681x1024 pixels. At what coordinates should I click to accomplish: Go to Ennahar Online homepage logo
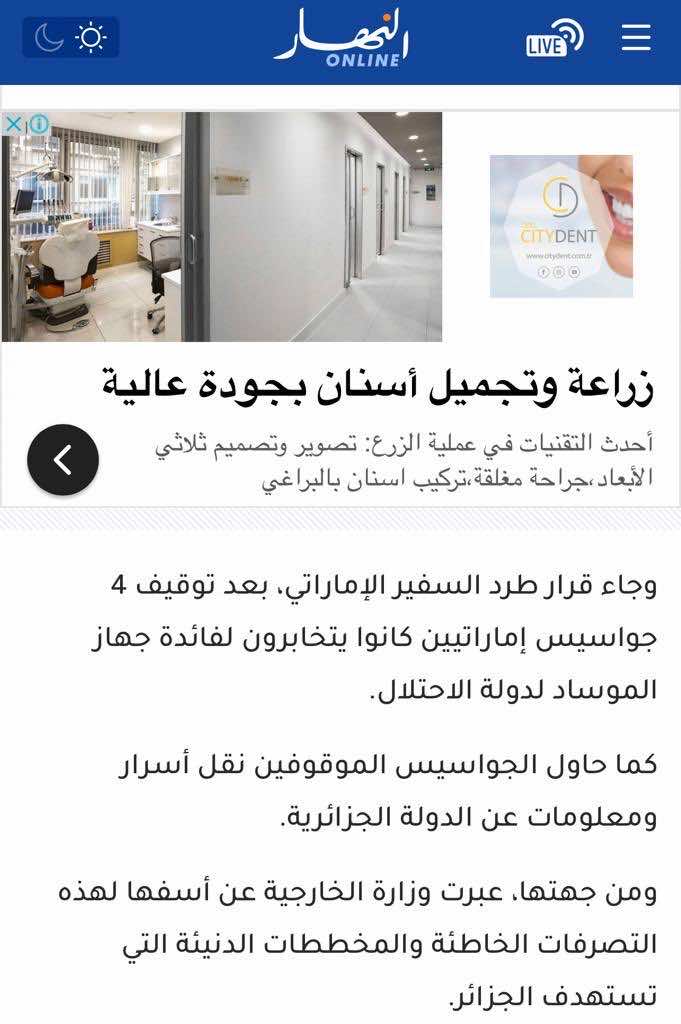pos(341,39)
